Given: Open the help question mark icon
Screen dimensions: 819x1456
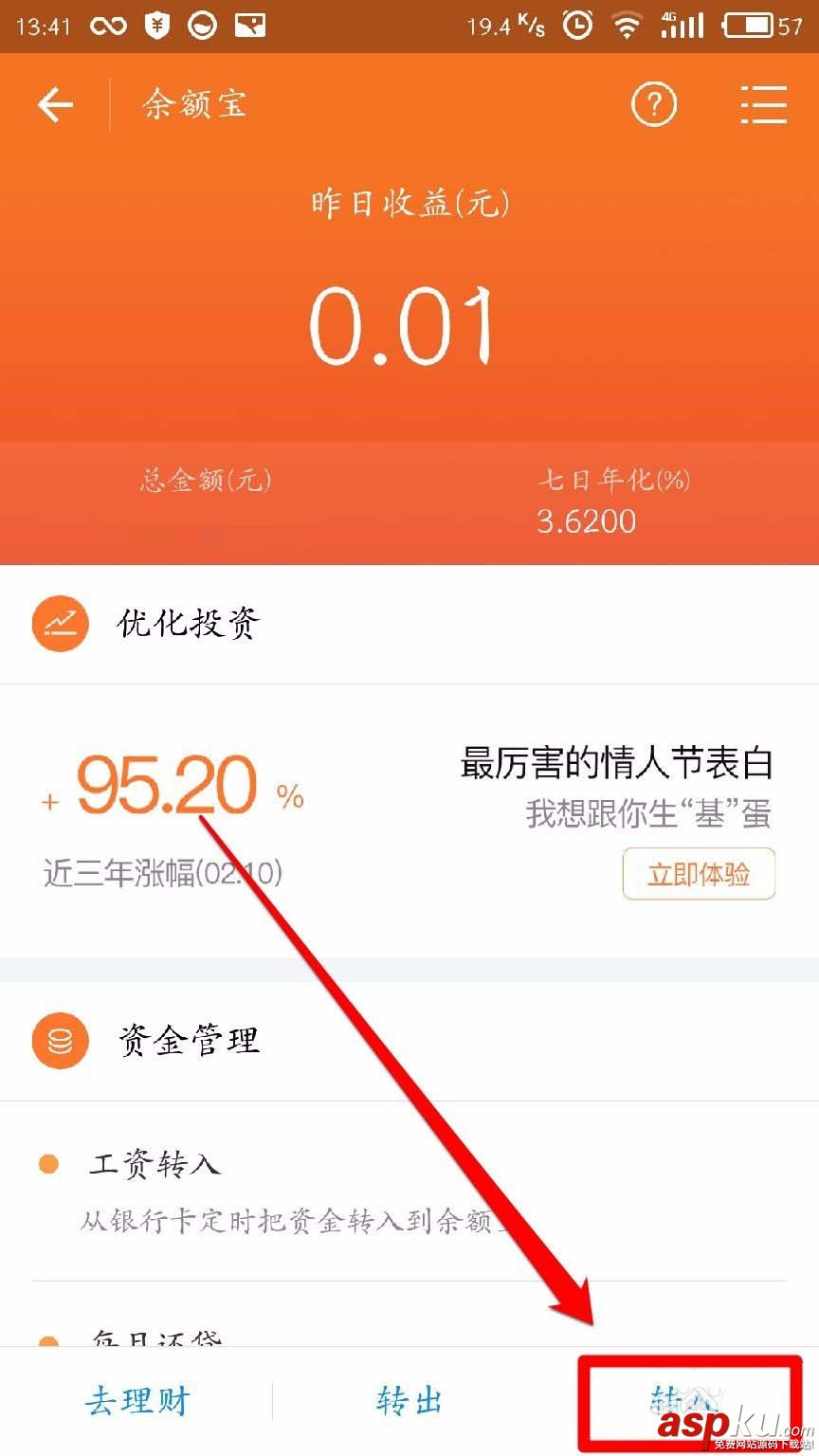Looking at the screenshot, I should point(654,104).
